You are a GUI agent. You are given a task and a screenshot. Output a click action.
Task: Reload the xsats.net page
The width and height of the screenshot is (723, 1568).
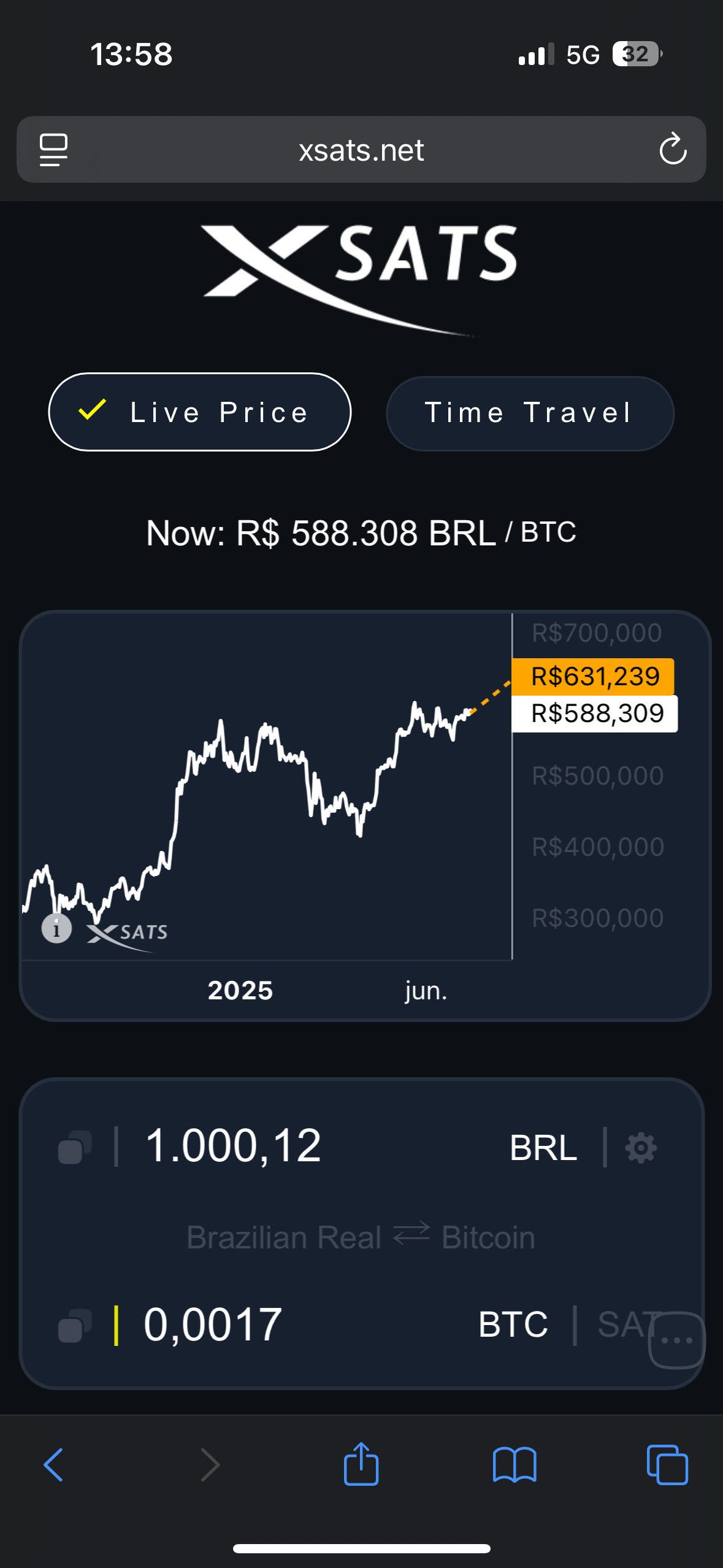[673, 149]
